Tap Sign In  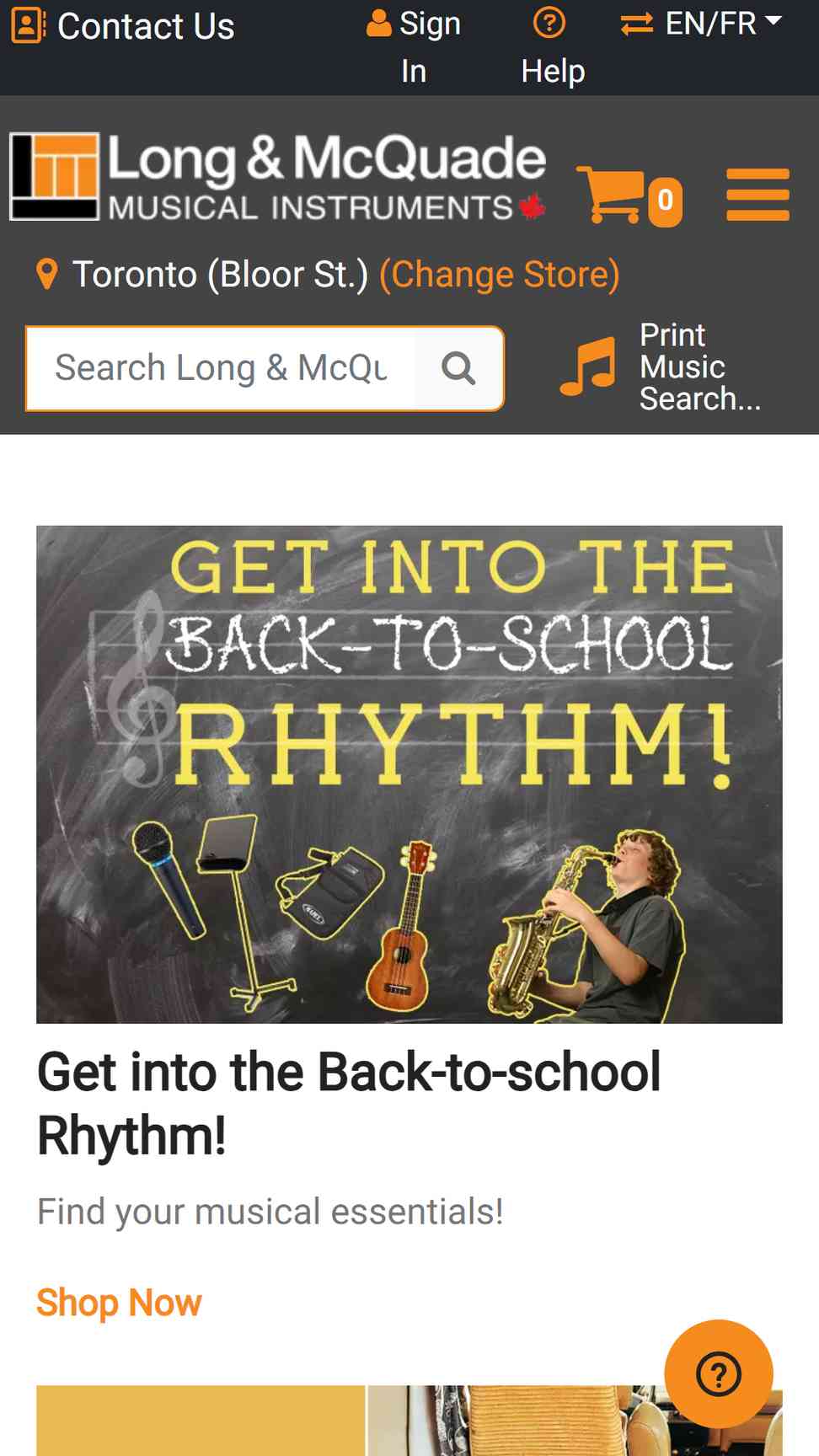click(x=414, y=47)
